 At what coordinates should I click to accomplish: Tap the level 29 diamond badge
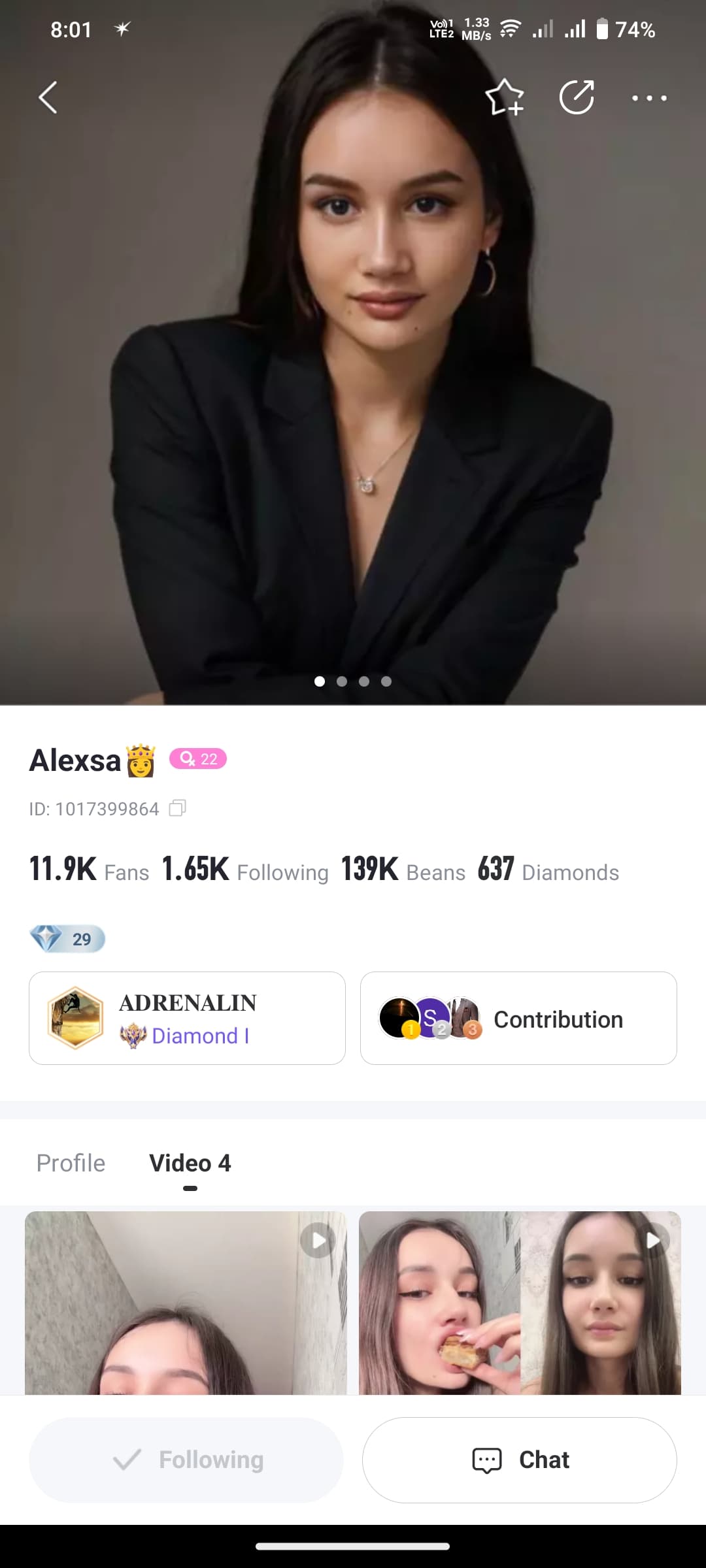pos(67,939)
